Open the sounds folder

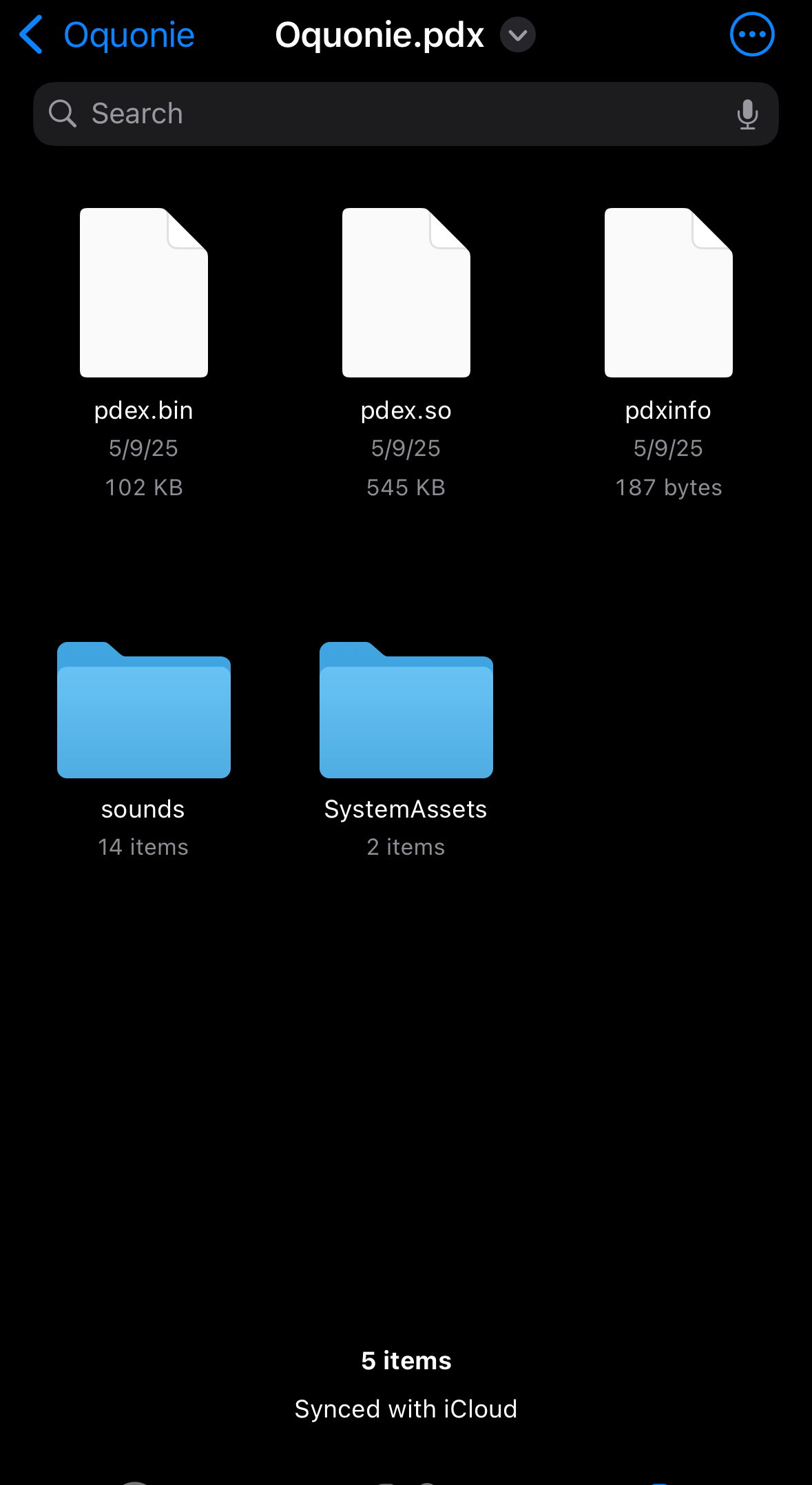tap(144, 709)
